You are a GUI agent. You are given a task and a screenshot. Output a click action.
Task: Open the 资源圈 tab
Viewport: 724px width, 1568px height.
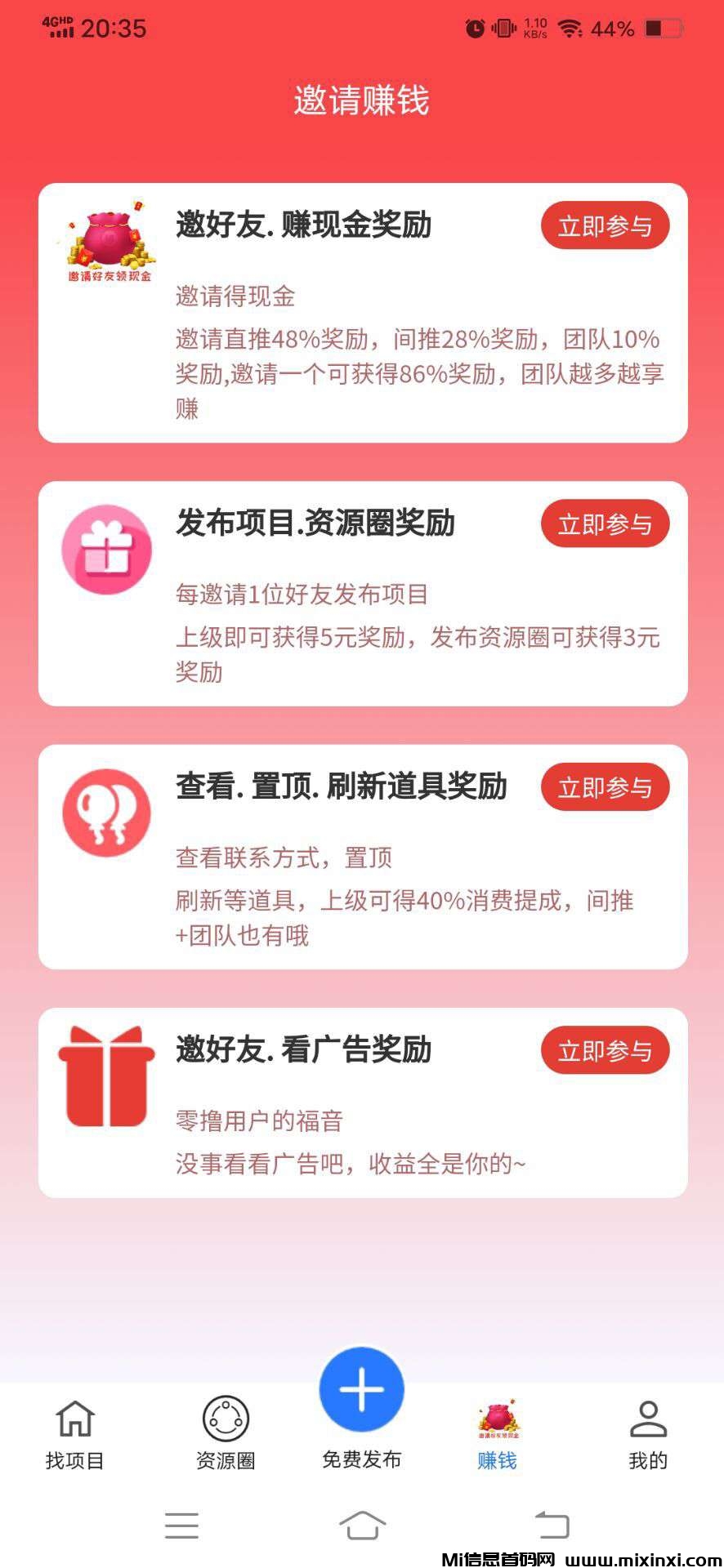[x=226, y=1435]
